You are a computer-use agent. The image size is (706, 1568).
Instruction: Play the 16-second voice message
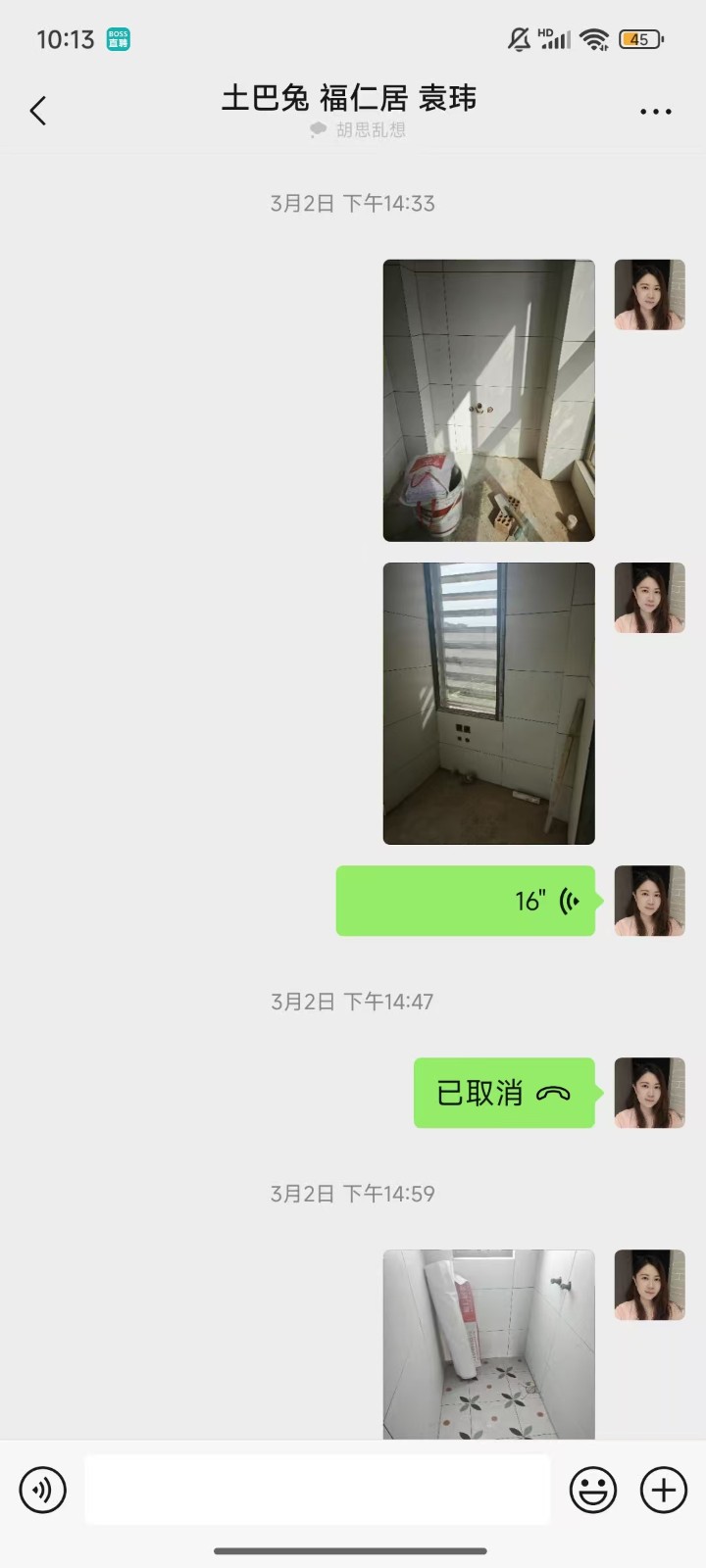point(466,901)
